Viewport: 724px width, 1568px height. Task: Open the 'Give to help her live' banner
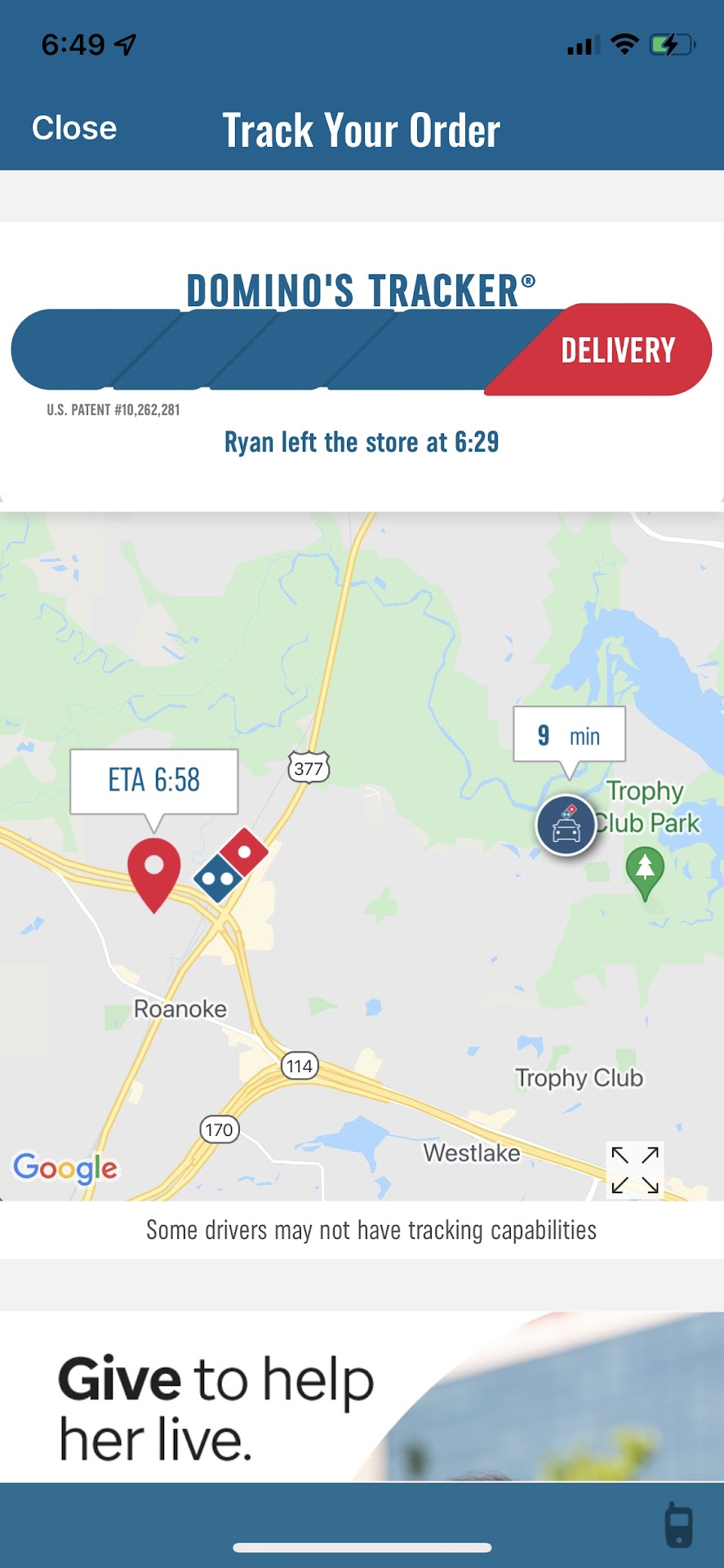pyautogui.click(x=362, y=1396)
